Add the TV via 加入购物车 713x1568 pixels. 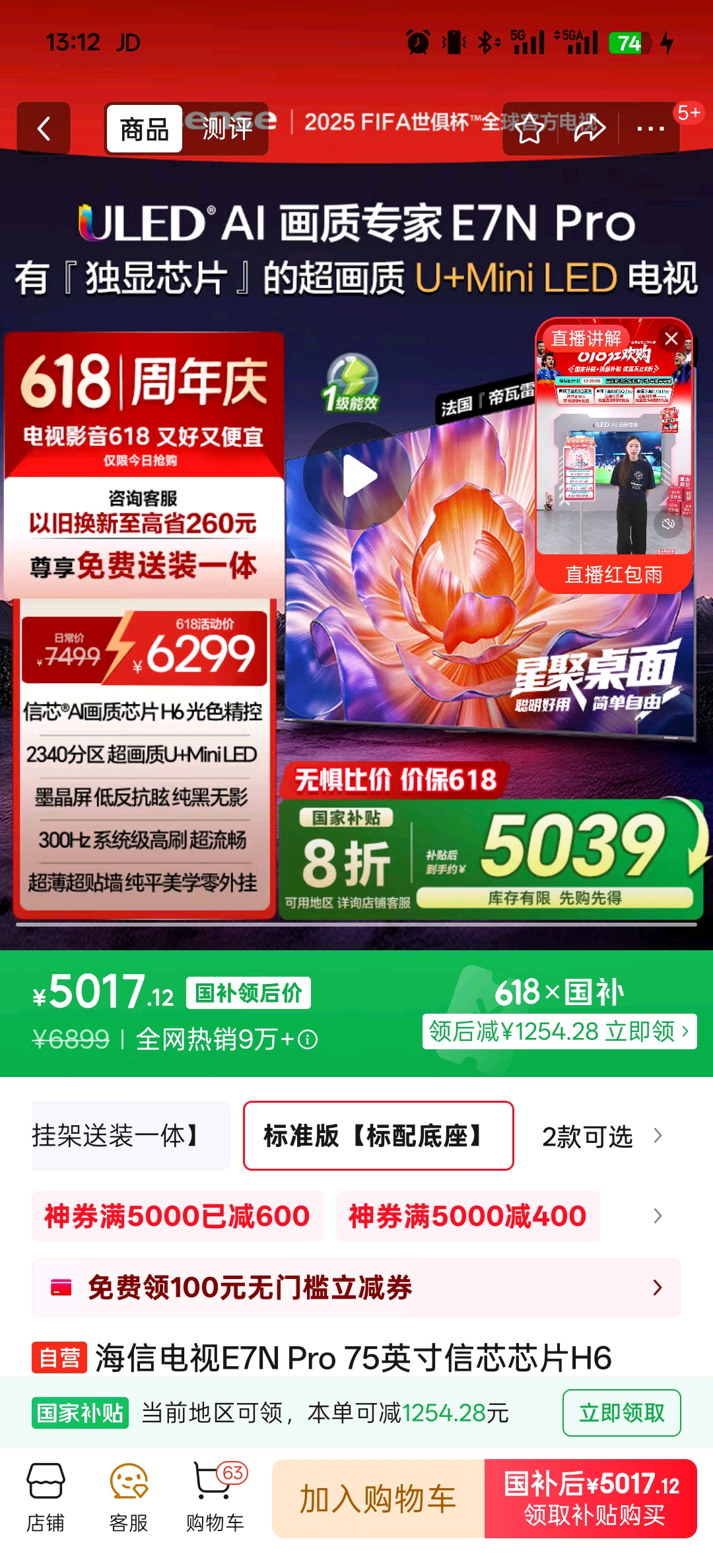tap(378, 1499)
